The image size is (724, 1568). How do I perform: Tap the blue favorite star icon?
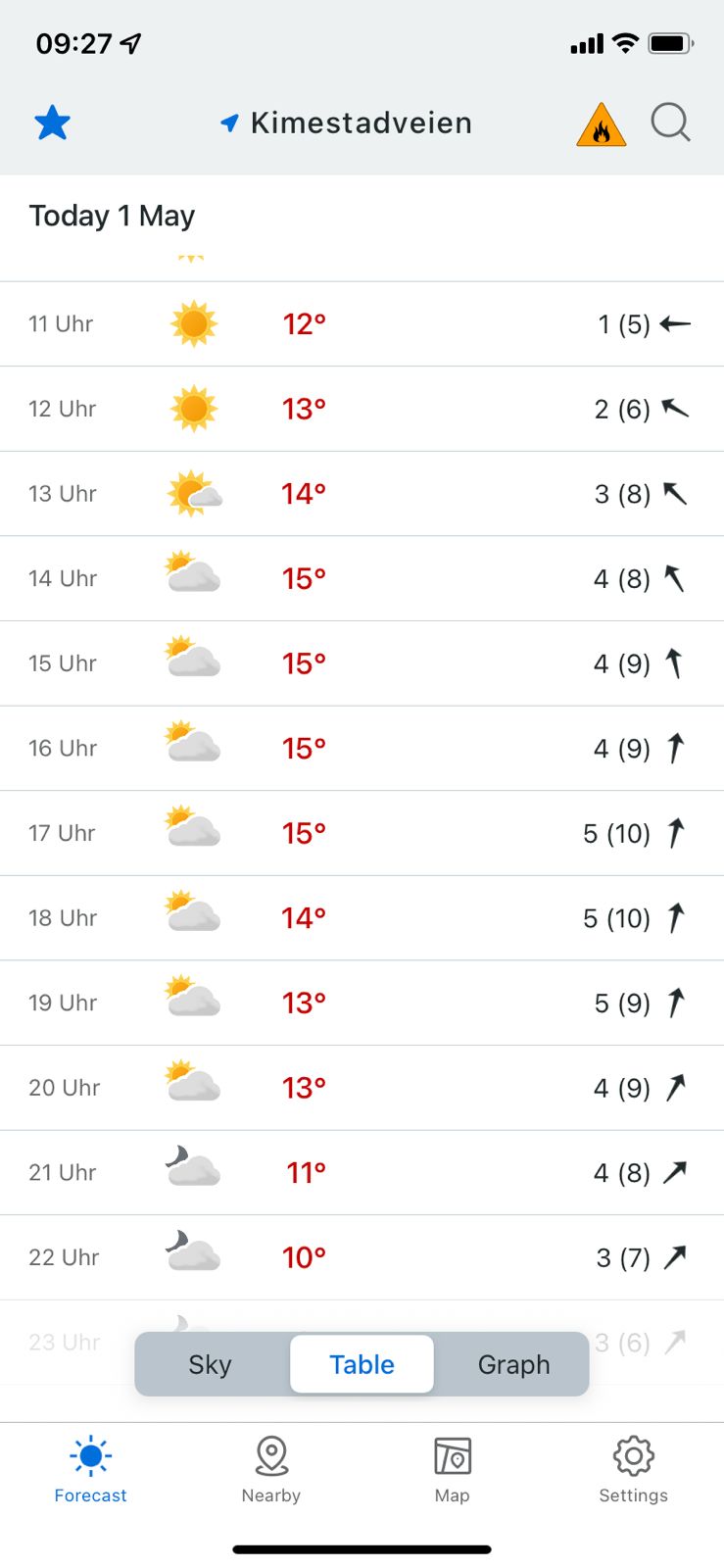click(x=52, y=123)
